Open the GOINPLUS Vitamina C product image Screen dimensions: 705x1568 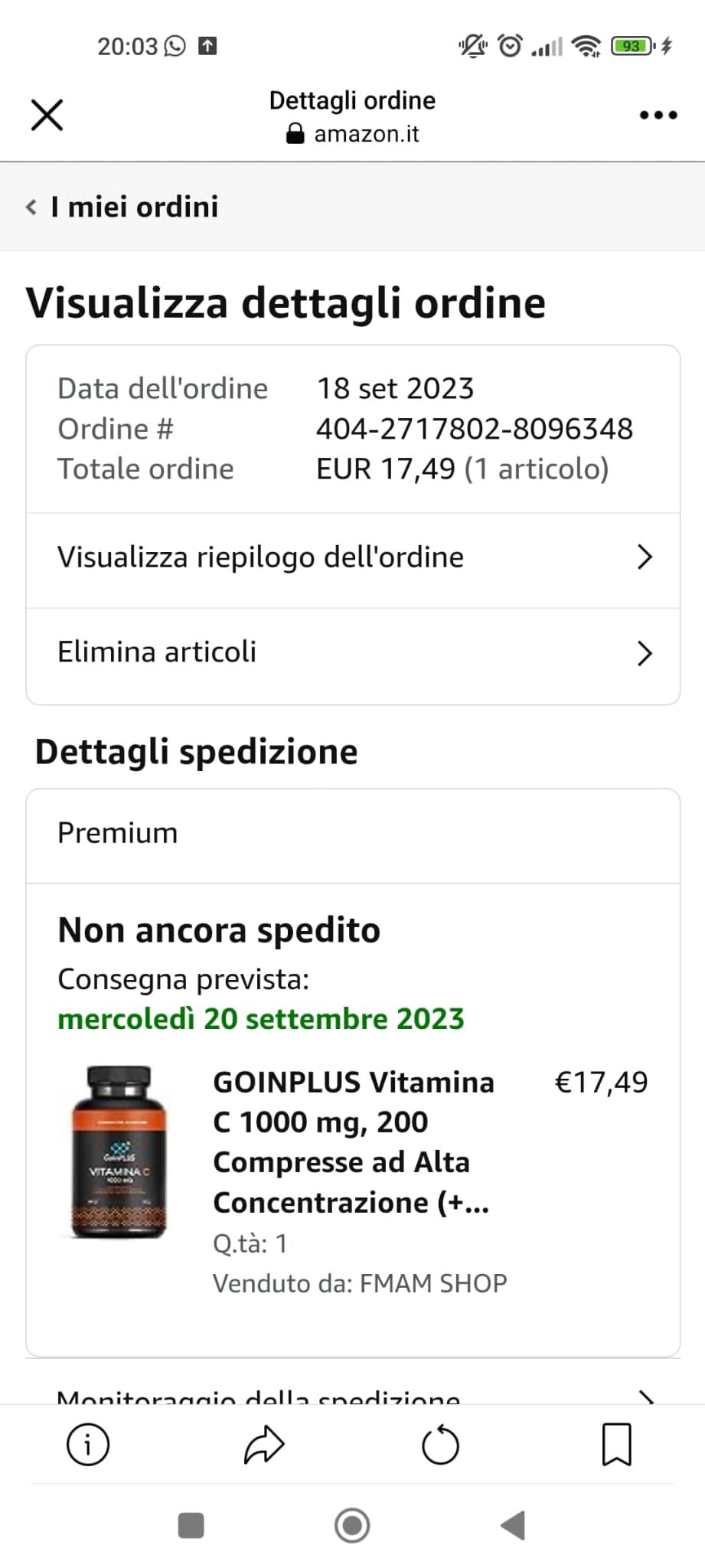coord(119,1151)
